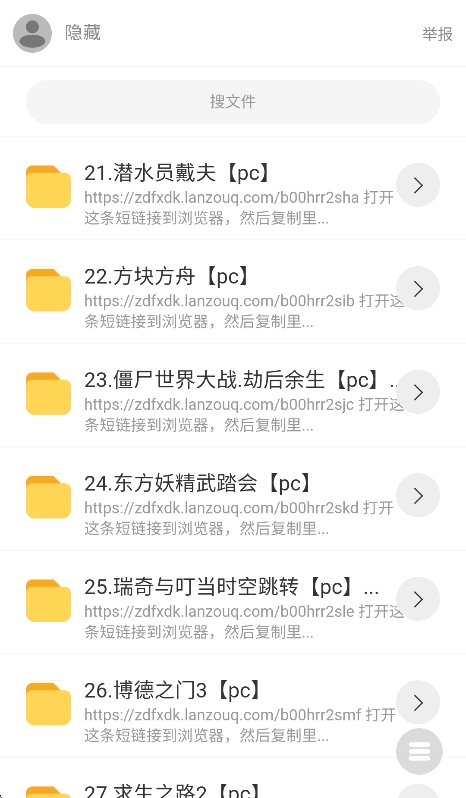Open folder 23.僵尸世界大战.劫后余生
466x798 pixels.
(x=233, y=395)
